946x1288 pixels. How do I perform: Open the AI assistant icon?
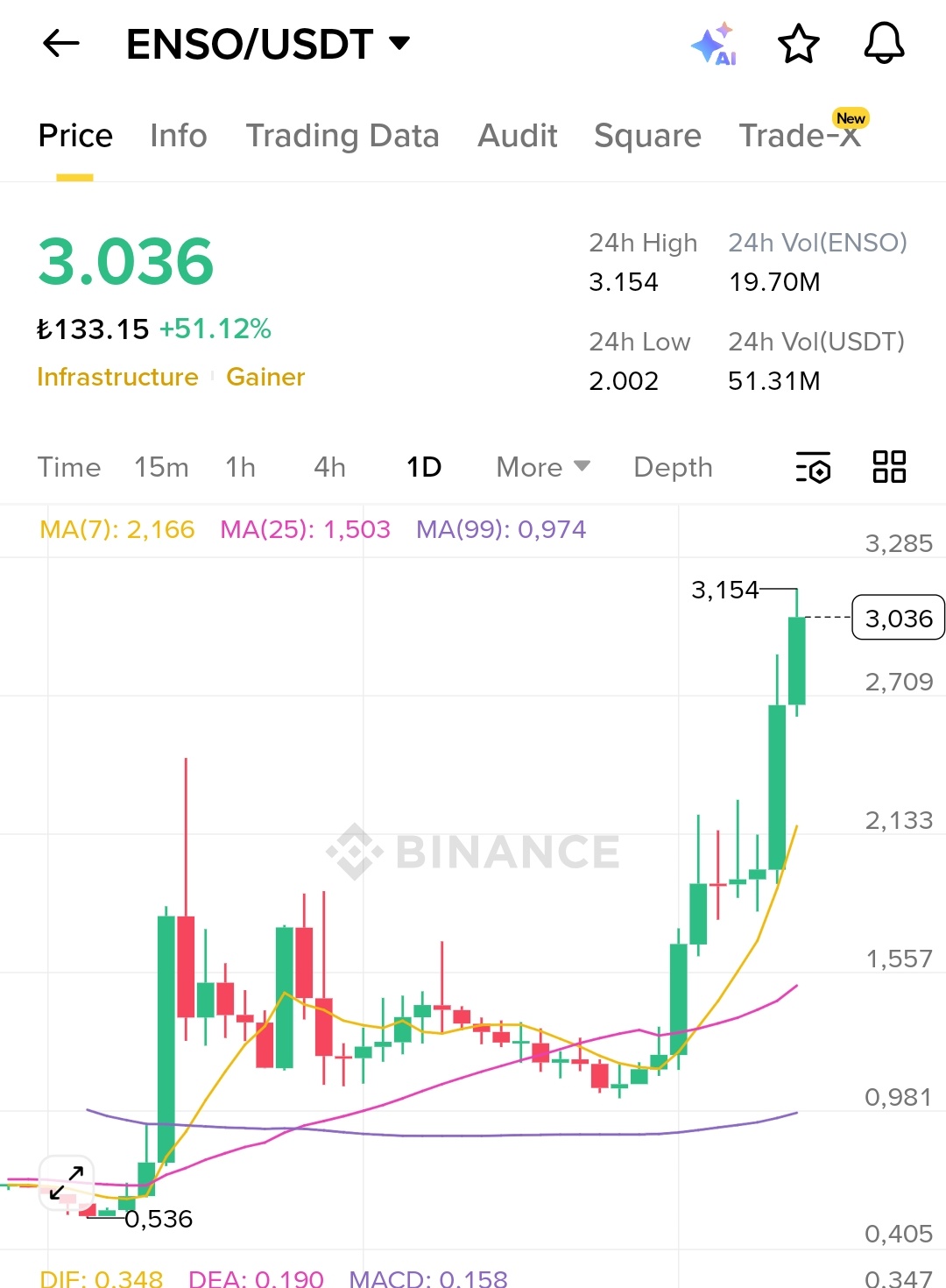pyautogui.click(x=714, y=45)
